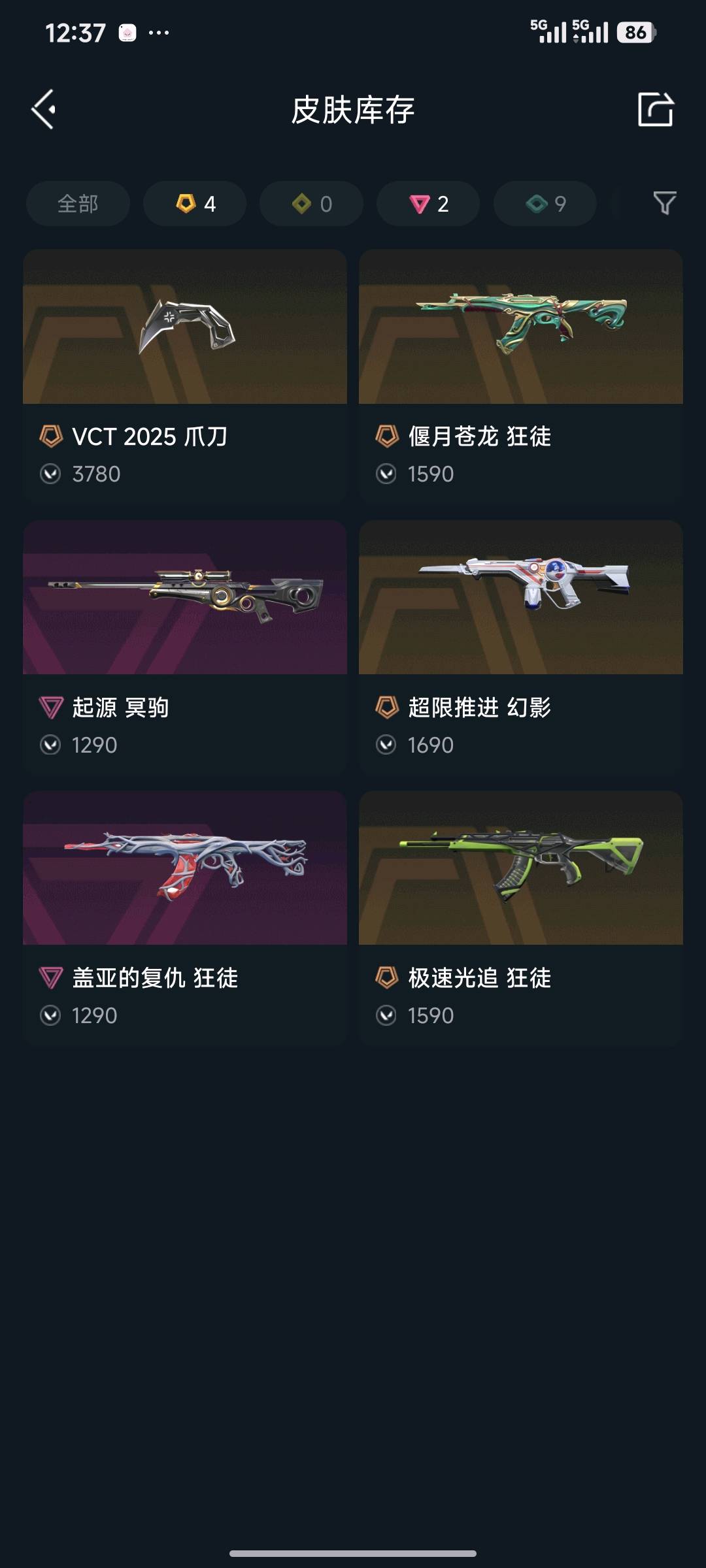
Task: Go back using the top-left arrow
Action: tap(44, 109)
